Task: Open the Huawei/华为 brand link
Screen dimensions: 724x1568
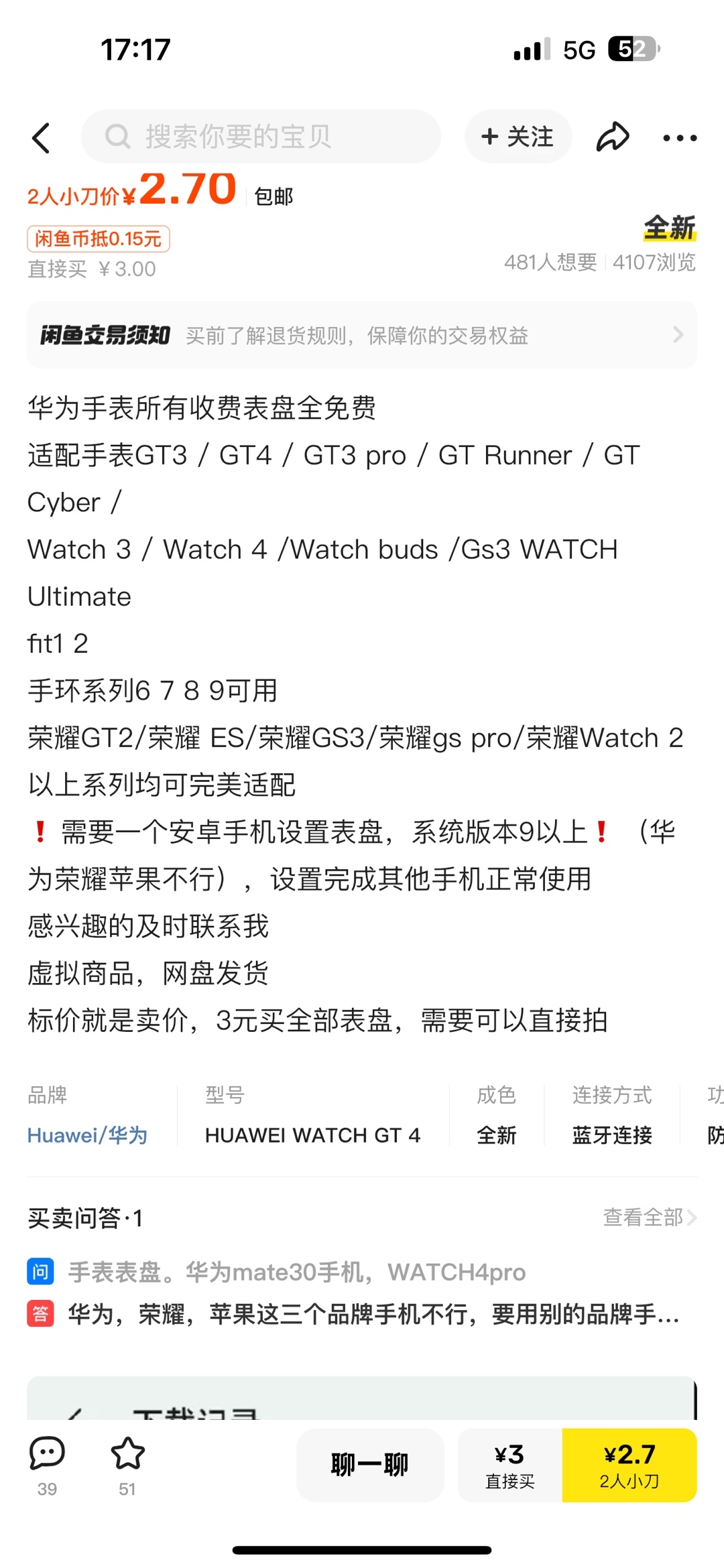Action: [87, 1135]
